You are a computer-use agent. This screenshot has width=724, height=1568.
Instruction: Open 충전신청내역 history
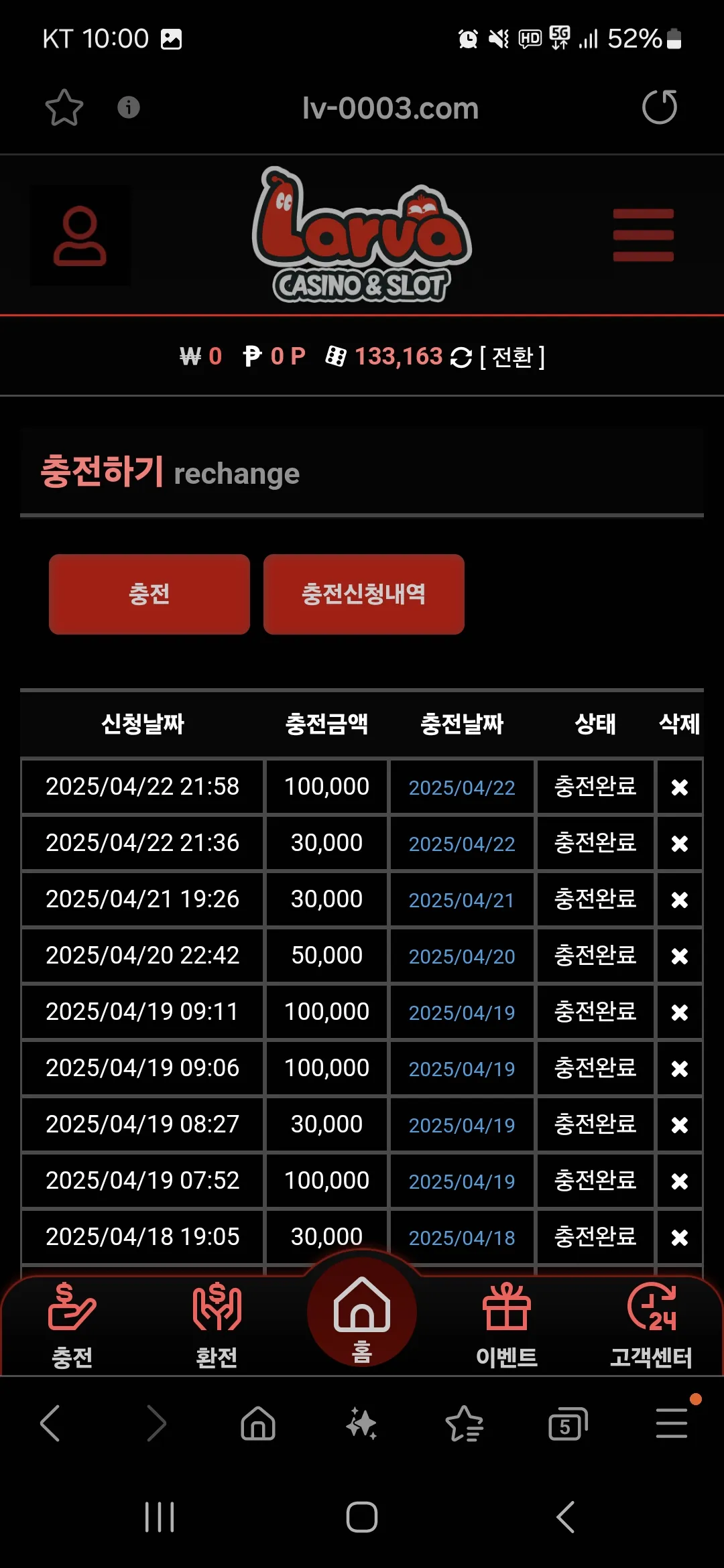(x=364, y=594)
